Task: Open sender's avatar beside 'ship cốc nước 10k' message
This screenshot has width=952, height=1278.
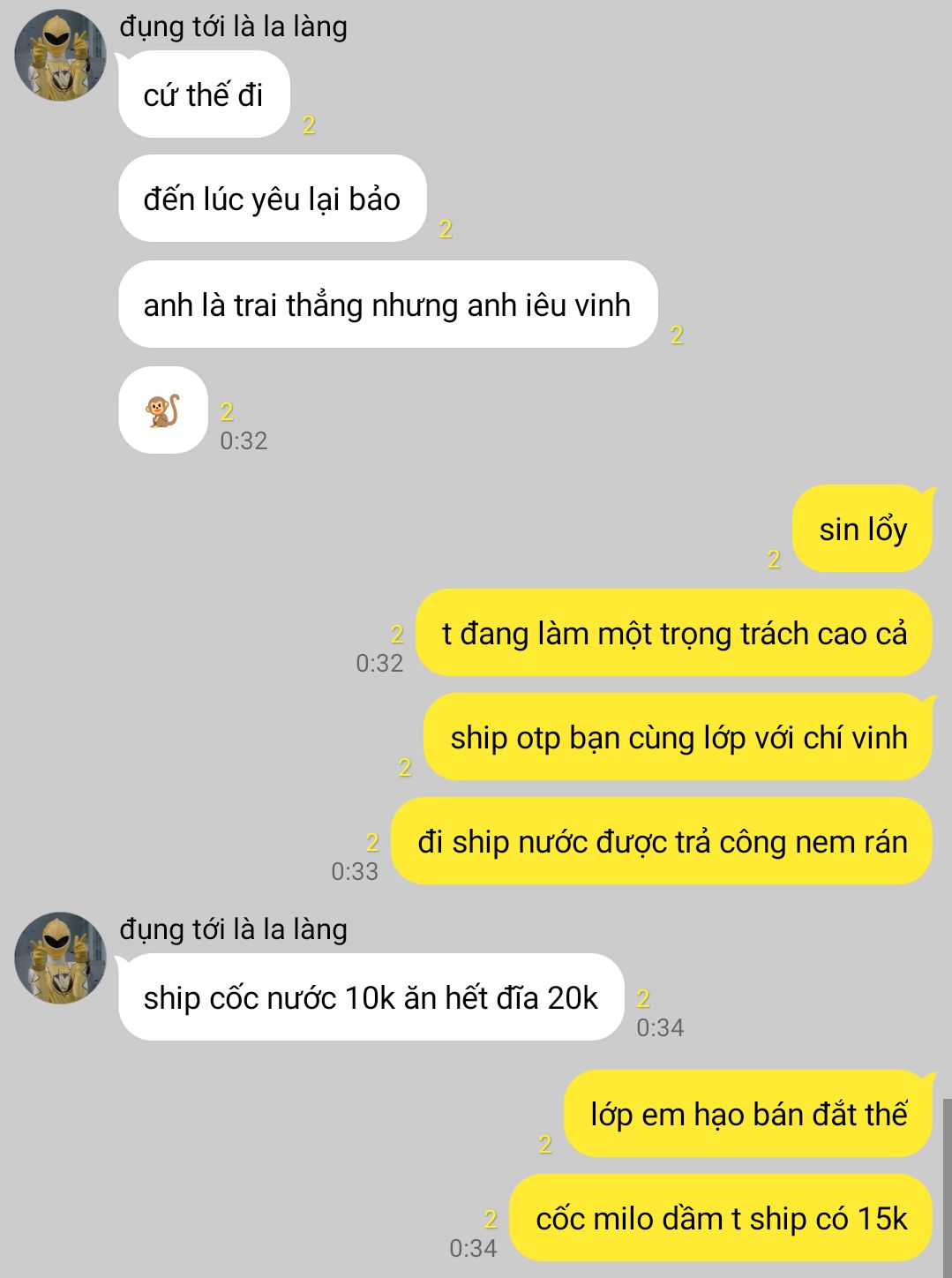Action: (60, 958)
